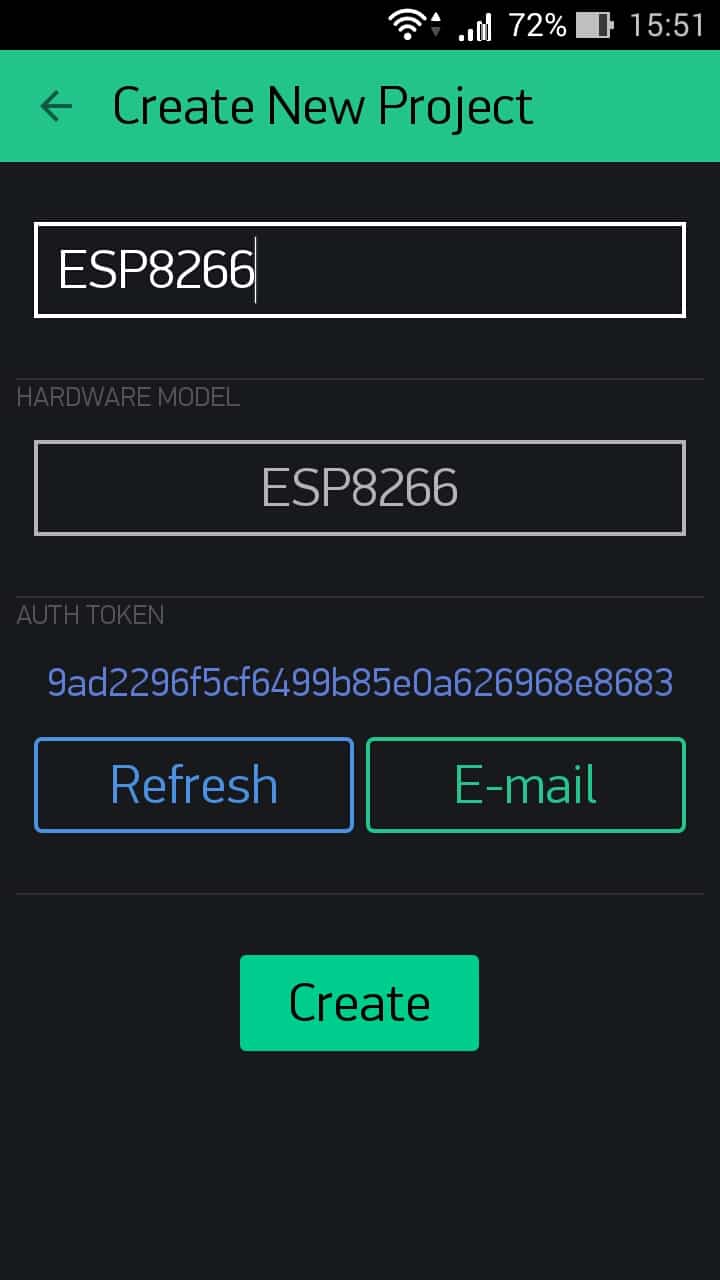Tap the auth token string

pyautogui.click(x=360, y=683)
